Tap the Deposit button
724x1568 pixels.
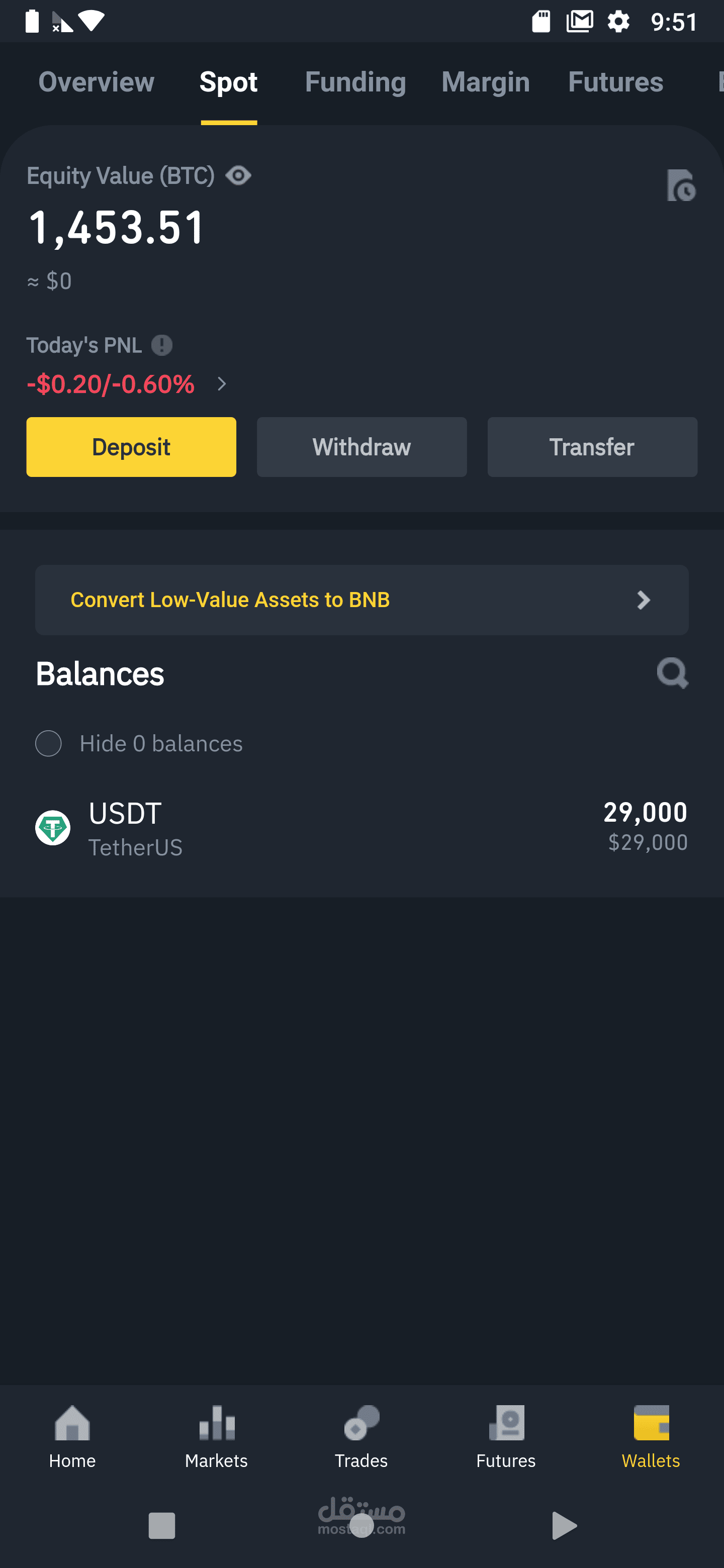[x=131, y=447]
